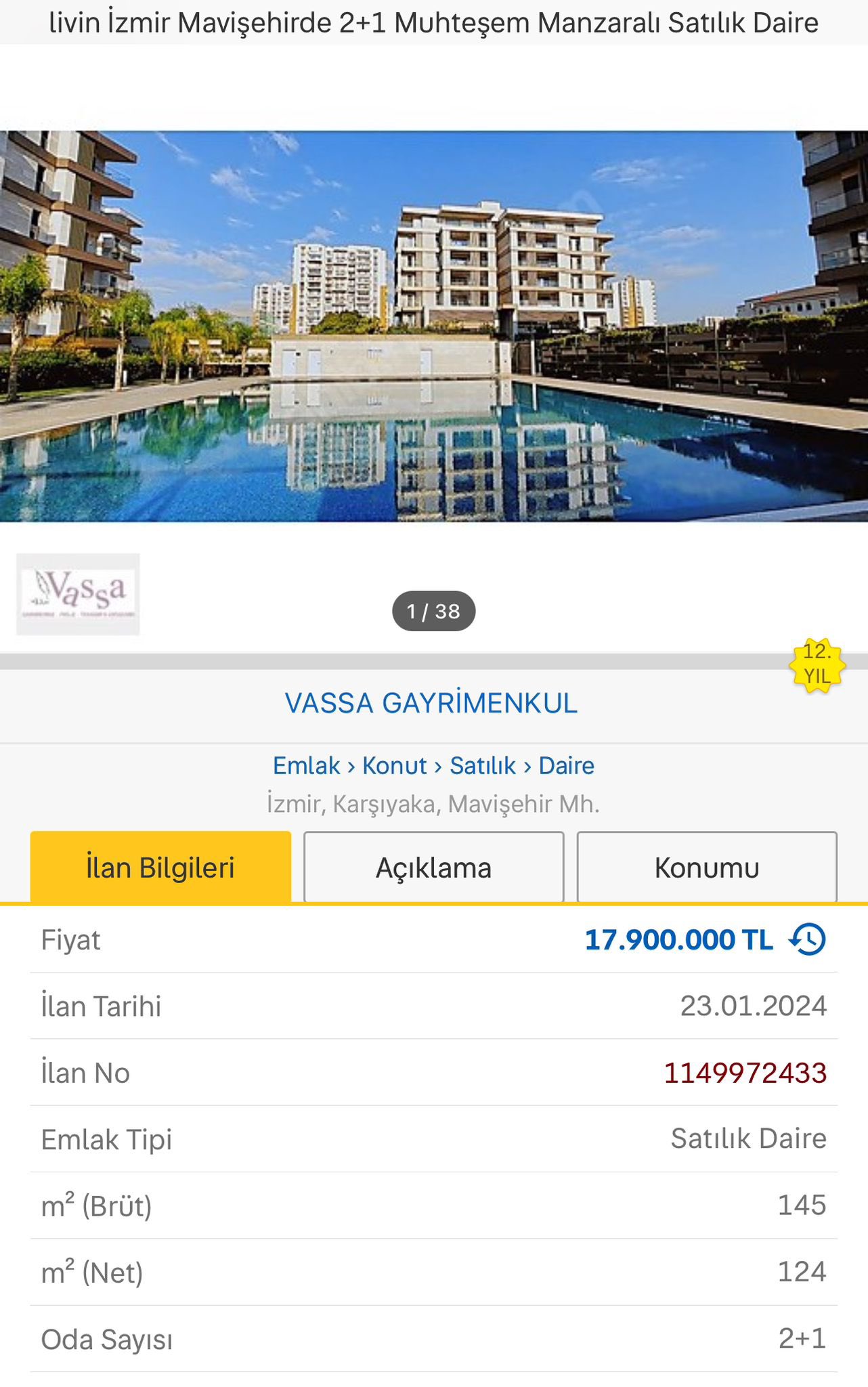Open the Daire breadcrumb link
This screenshot has width=868, height=1387.
566,765
